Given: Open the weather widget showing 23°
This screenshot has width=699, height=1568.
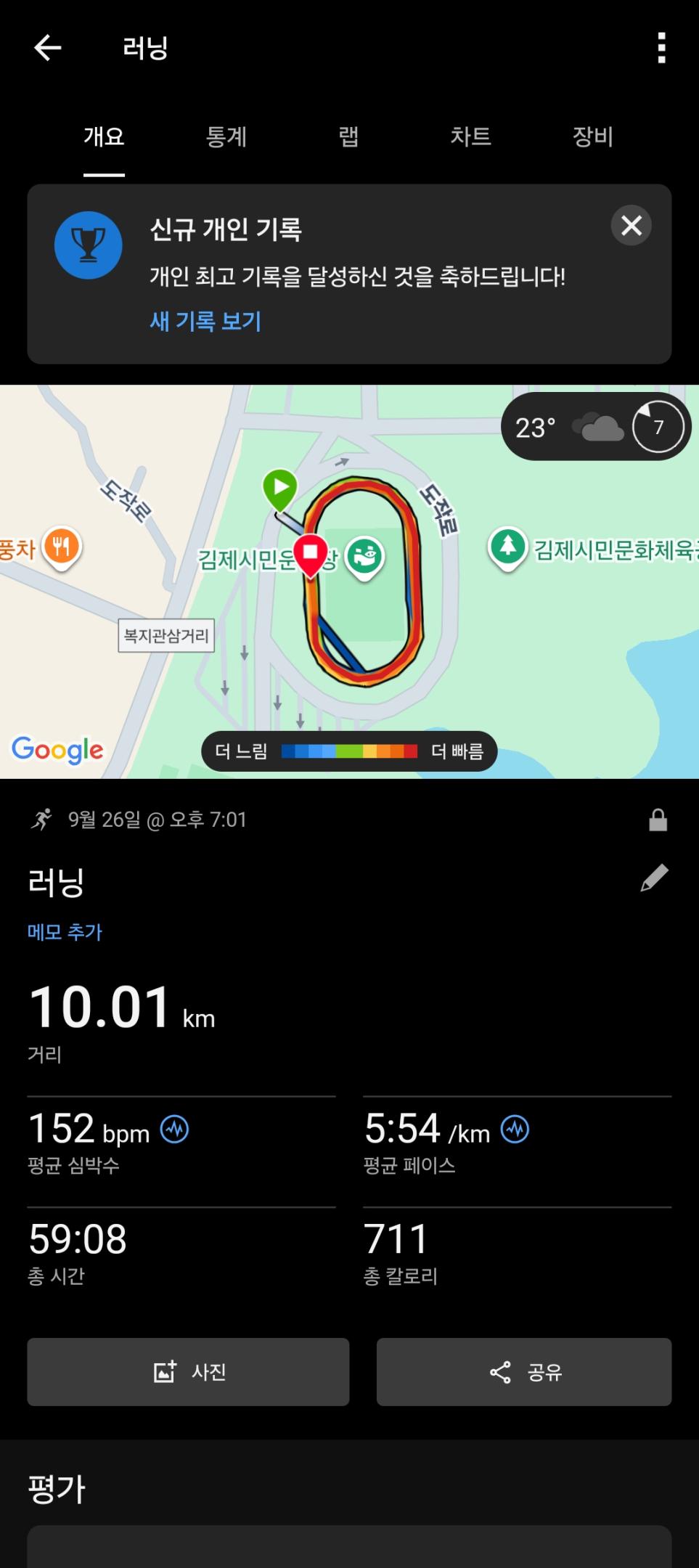Looking at the screenshot, I should tap(595, 427).
